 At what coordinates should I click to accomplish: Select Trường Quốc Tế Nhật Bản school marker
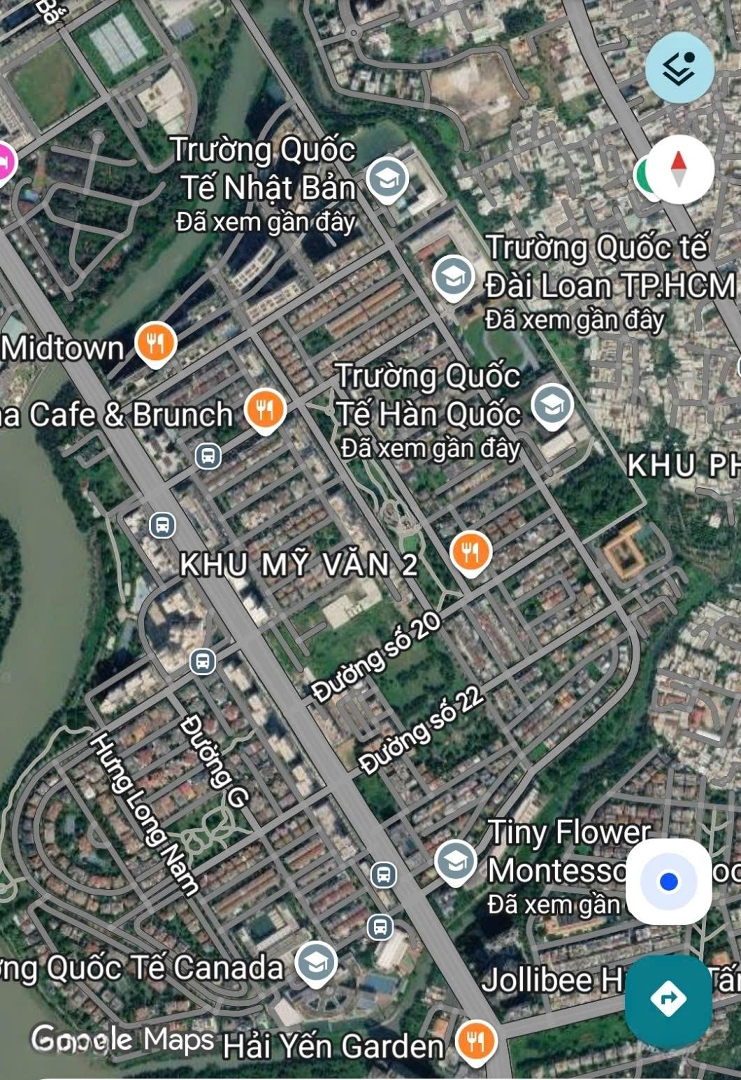tap(387, 179)
